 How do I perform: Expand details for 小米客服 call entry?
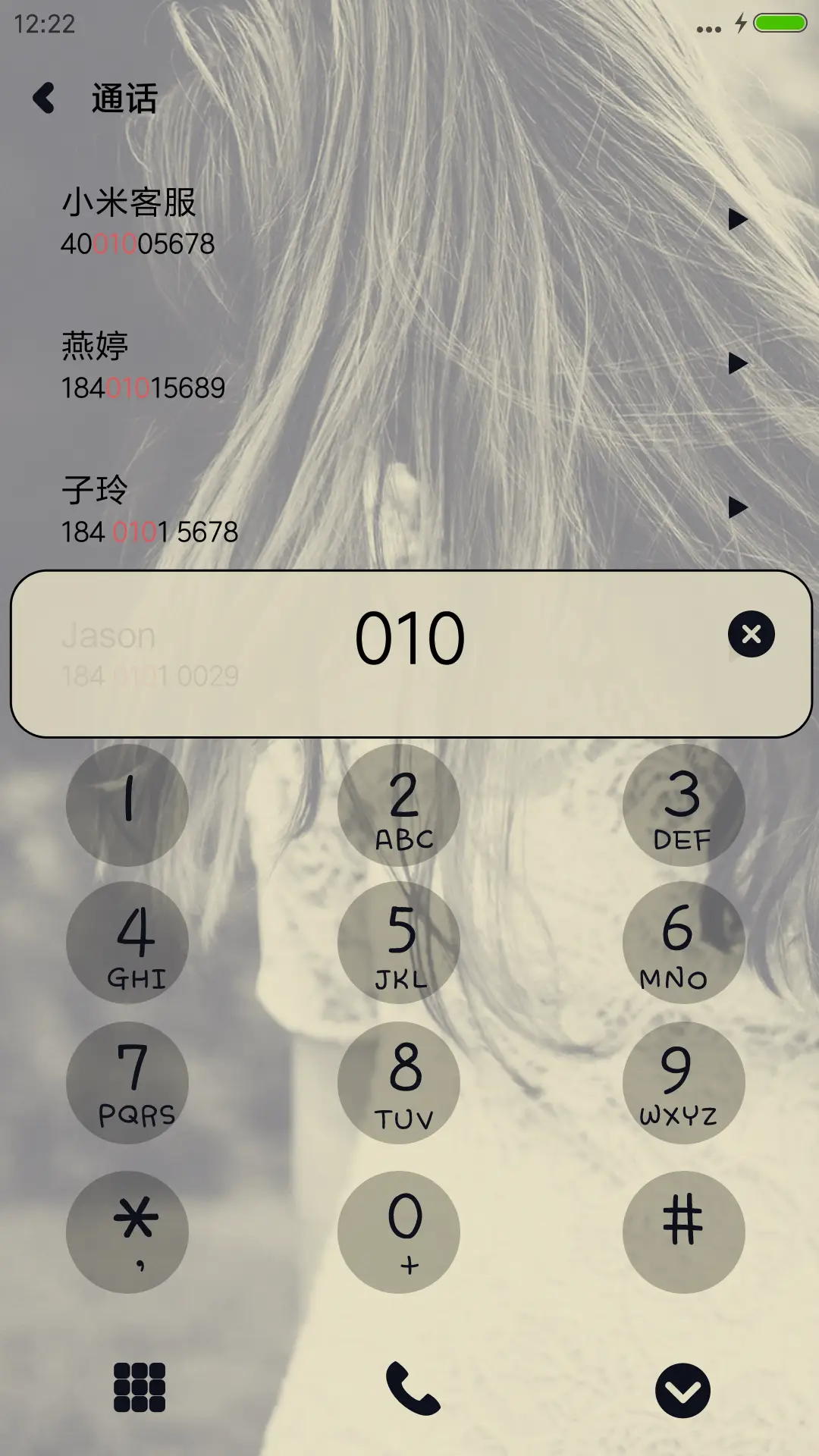(x=736, y=220)
